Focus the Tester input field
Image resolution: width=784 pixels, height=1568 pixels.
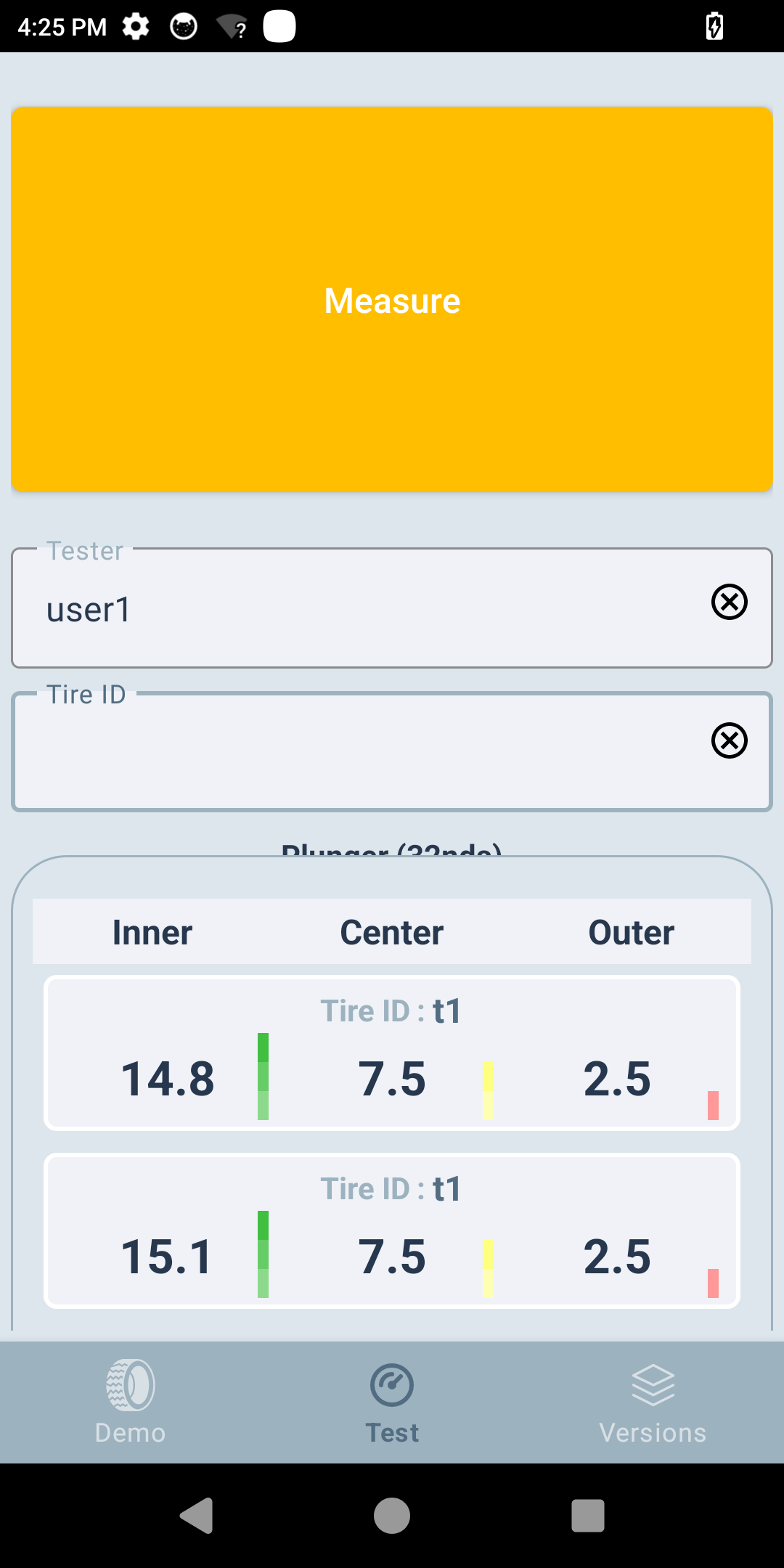pos(363,608)
